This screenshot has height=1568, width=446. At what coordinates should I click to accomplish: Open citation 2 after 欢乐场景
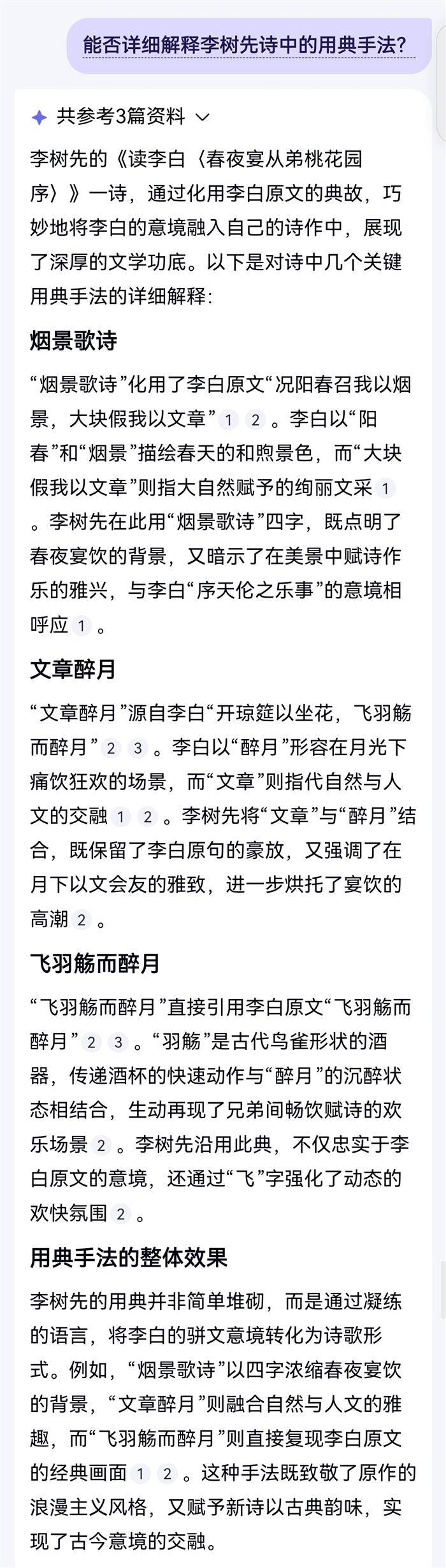point(101,1146)
